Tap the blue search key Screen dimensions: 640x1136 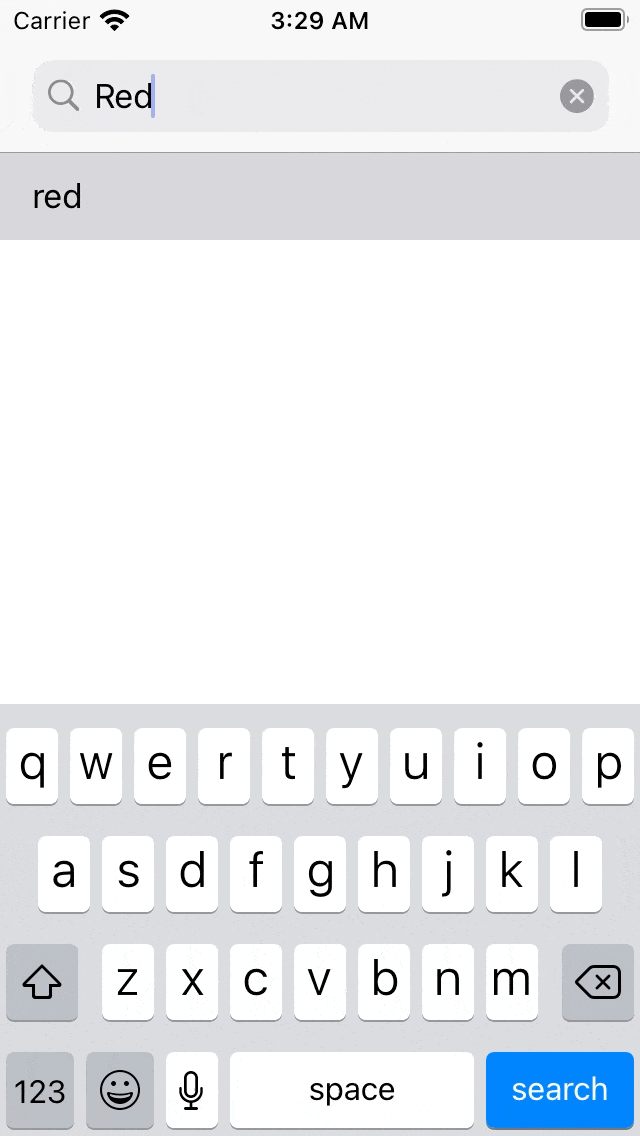pyautogui.click(x=560, y=1089)
